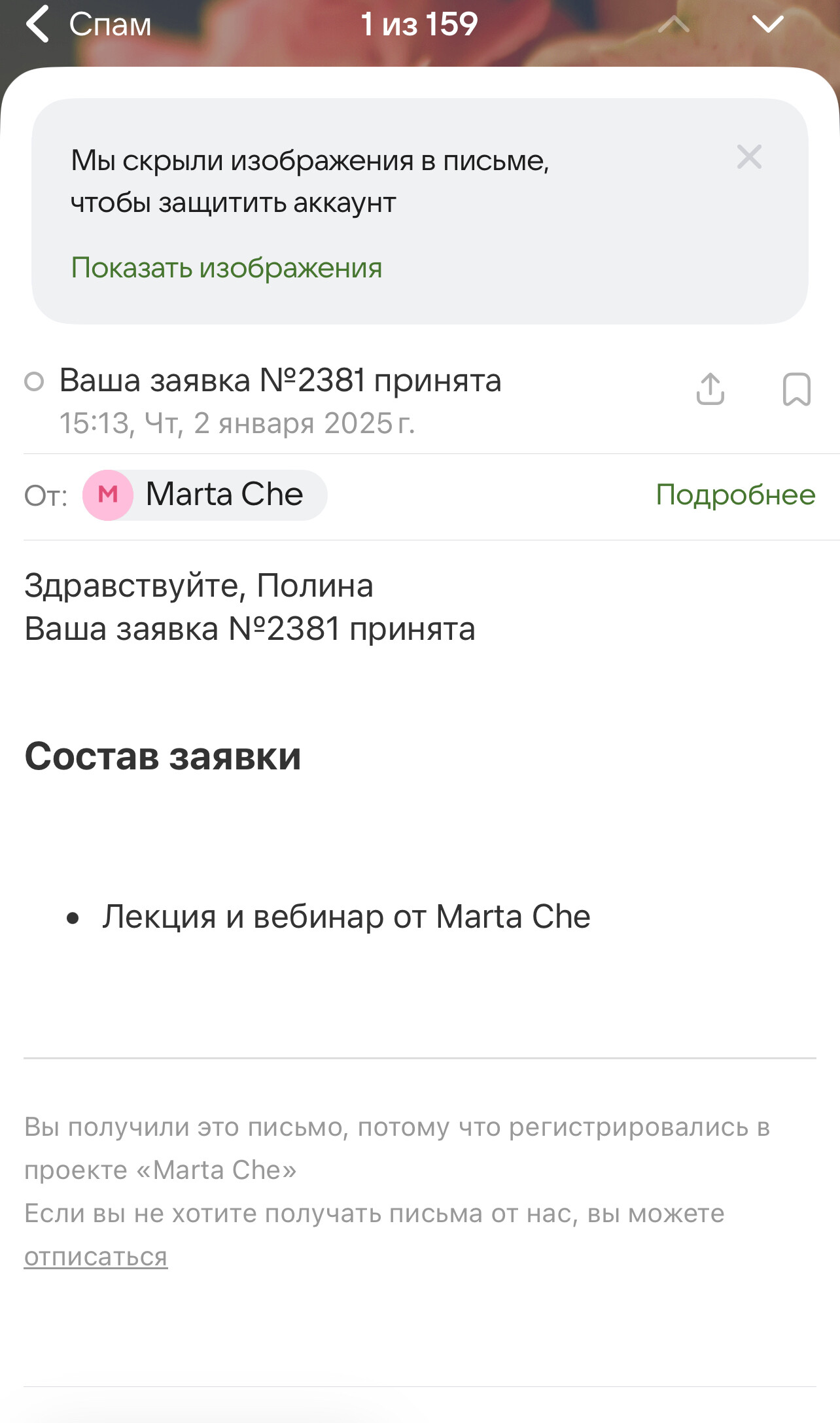
Task: Bookmark this email
Action: [796, 389]
